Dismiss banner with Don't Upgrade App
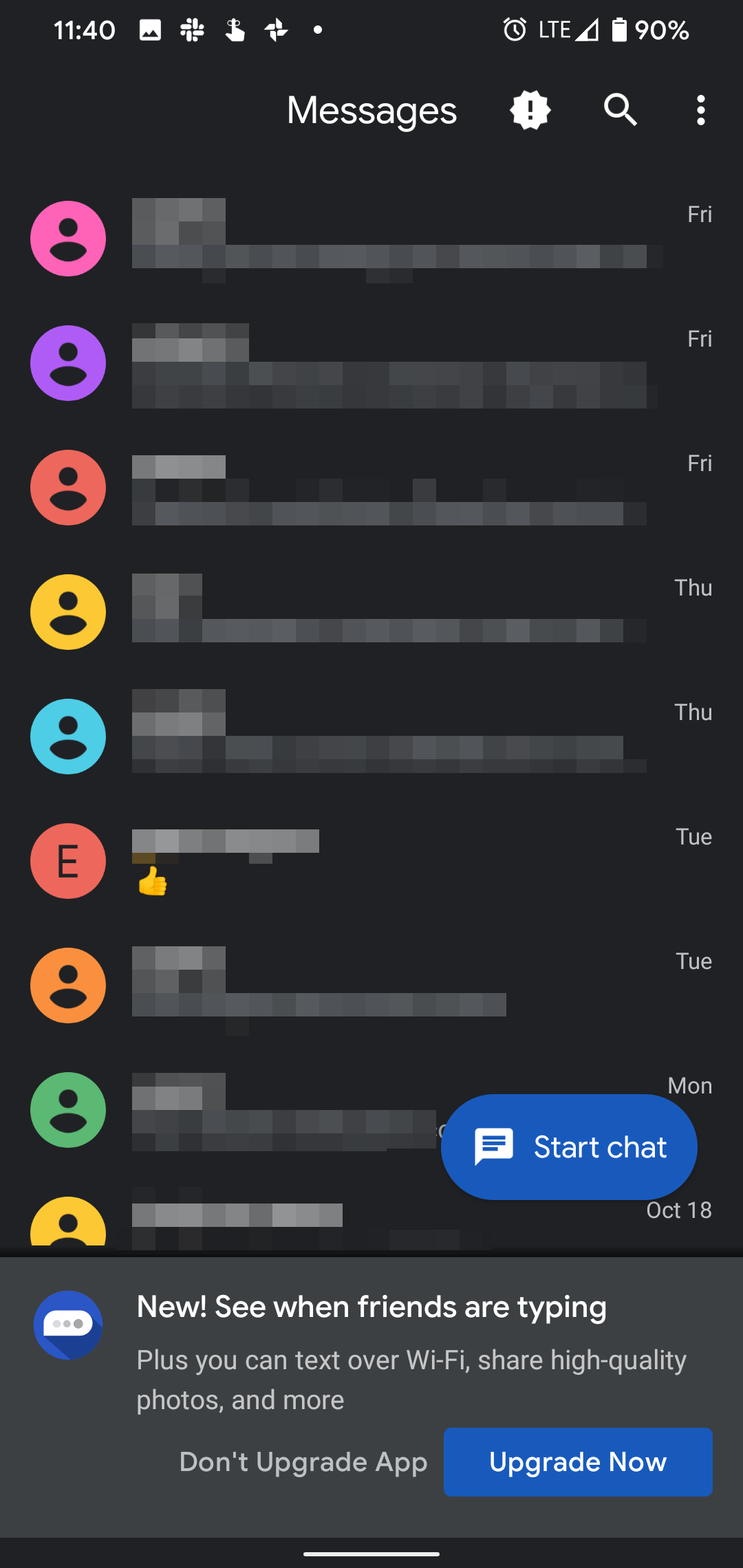 [x=303, y=1461]
